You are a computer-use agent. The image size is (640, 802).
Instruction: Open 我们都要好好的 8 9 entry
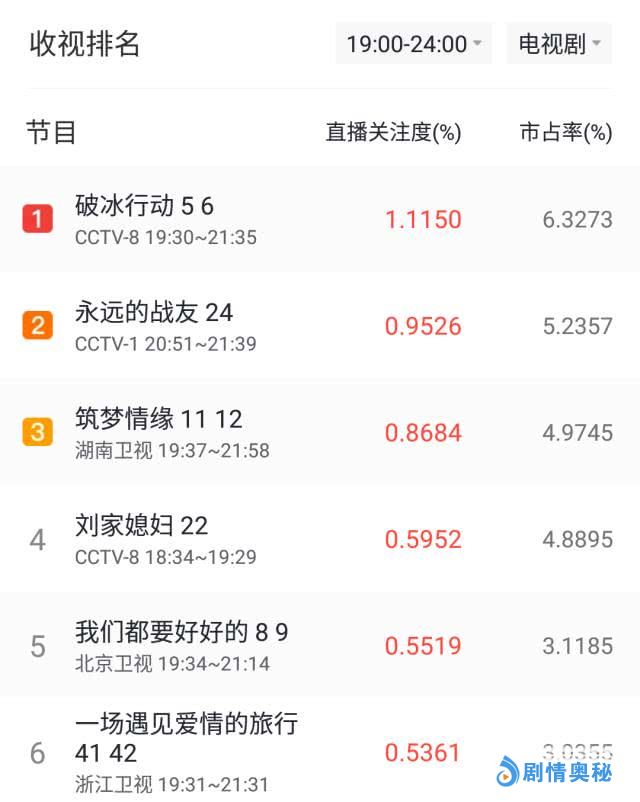click(181, 632)
